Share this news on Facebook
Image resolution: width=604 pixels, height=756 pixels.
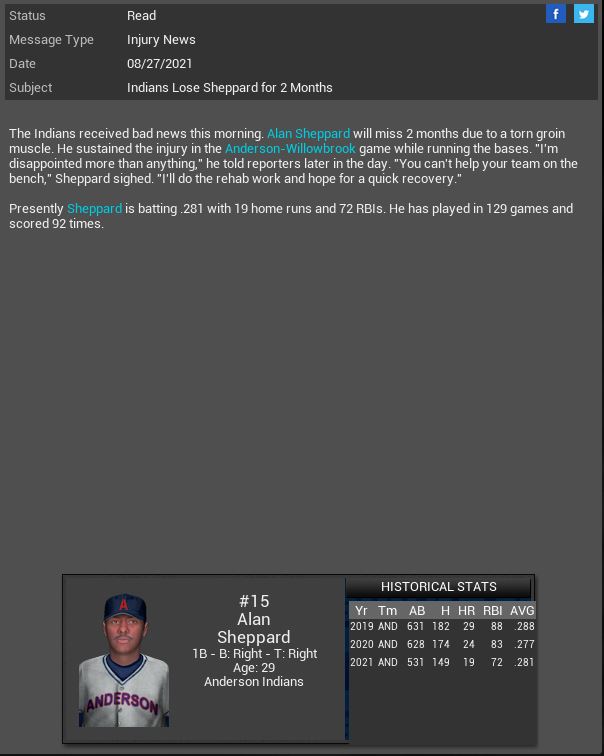[x=556, y=14]
